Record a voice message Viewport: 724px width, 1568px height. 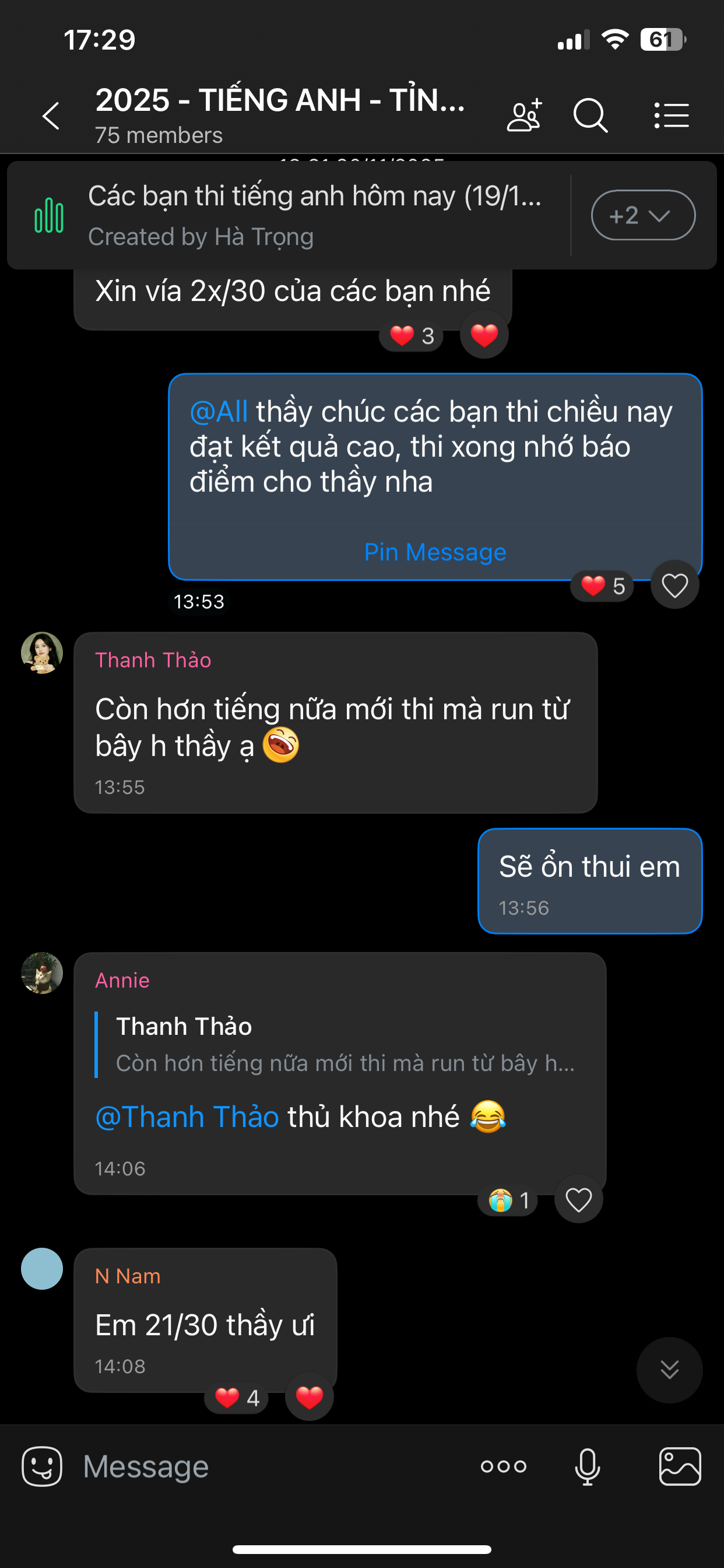coord(587,1466)
